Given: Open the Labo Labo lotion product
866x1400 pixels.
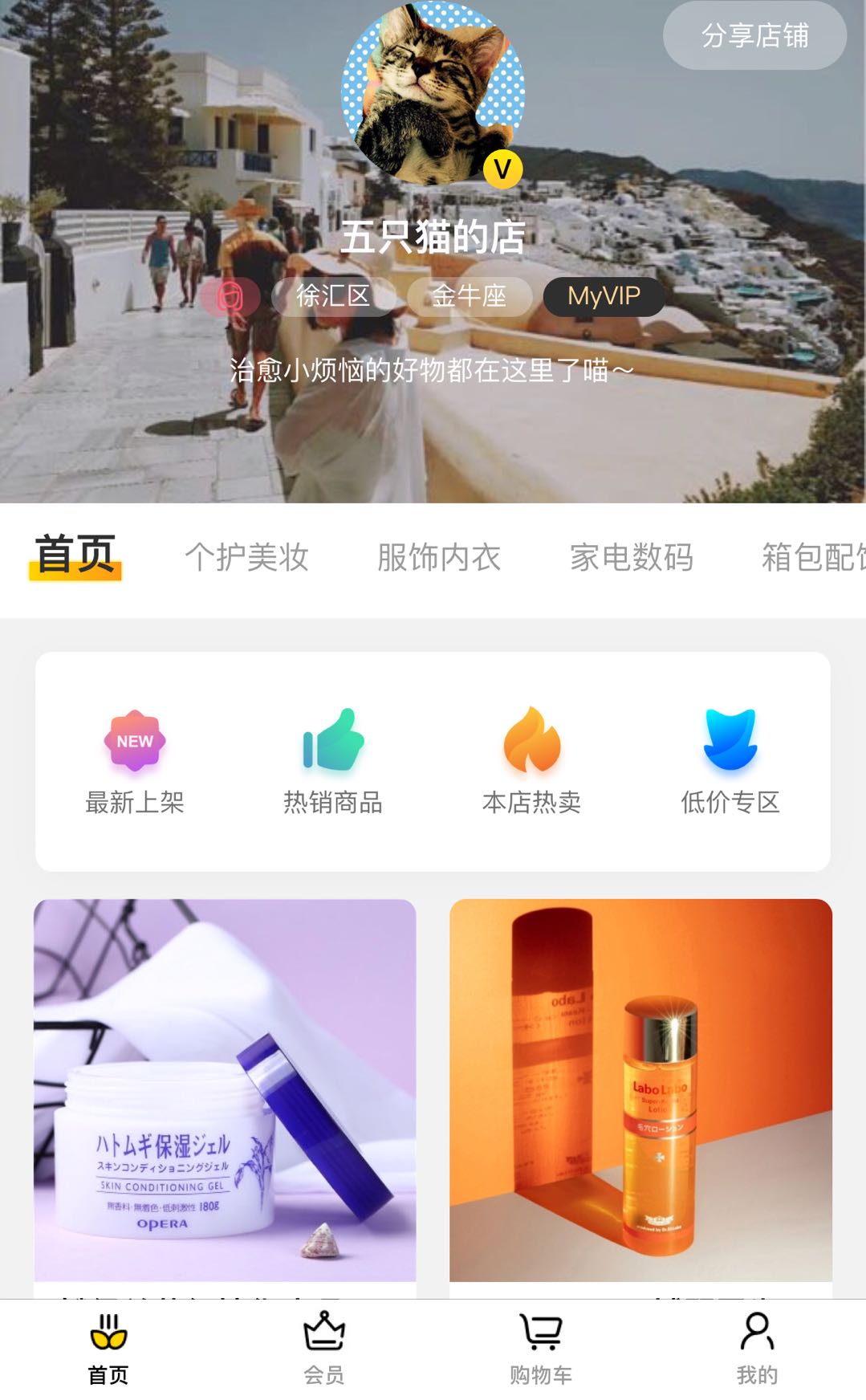Looking at the screenshot, I should pos(640,1090).
